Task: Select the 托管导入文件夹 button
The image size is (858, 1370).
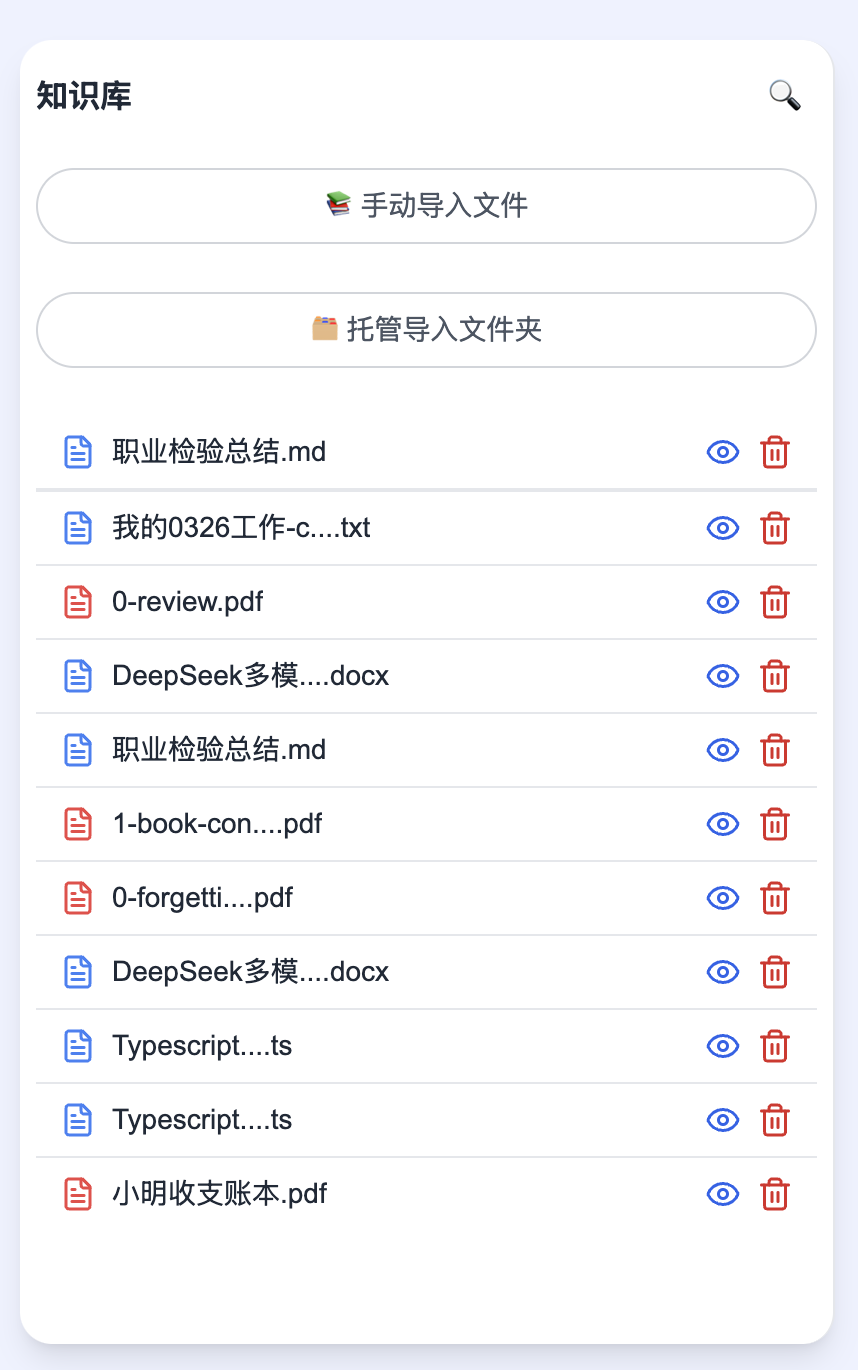Action: tap(426, 330)
